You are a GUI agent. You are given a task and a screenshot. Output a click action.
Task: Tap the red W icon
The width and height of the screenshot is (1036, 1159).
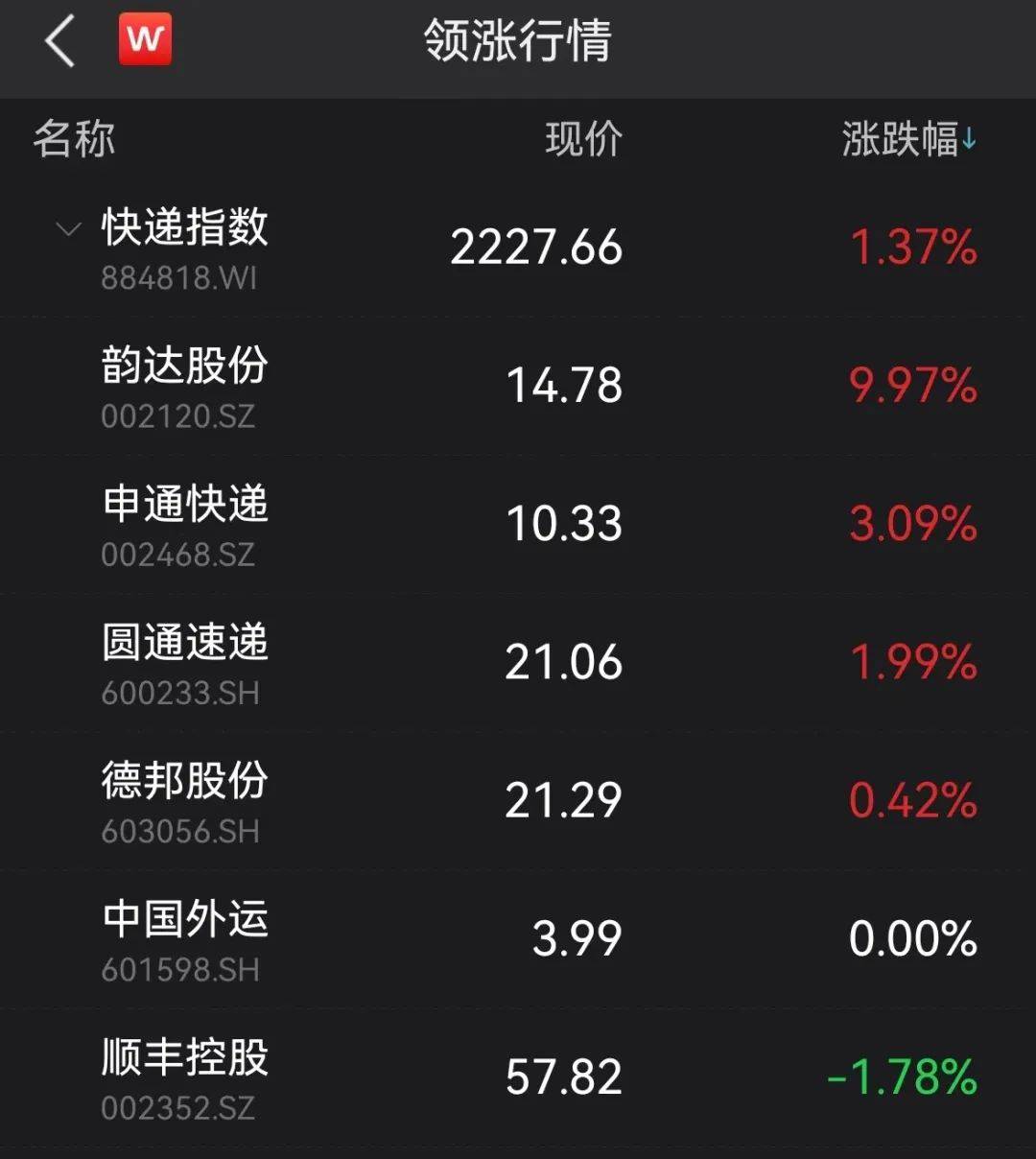[145, 40]
